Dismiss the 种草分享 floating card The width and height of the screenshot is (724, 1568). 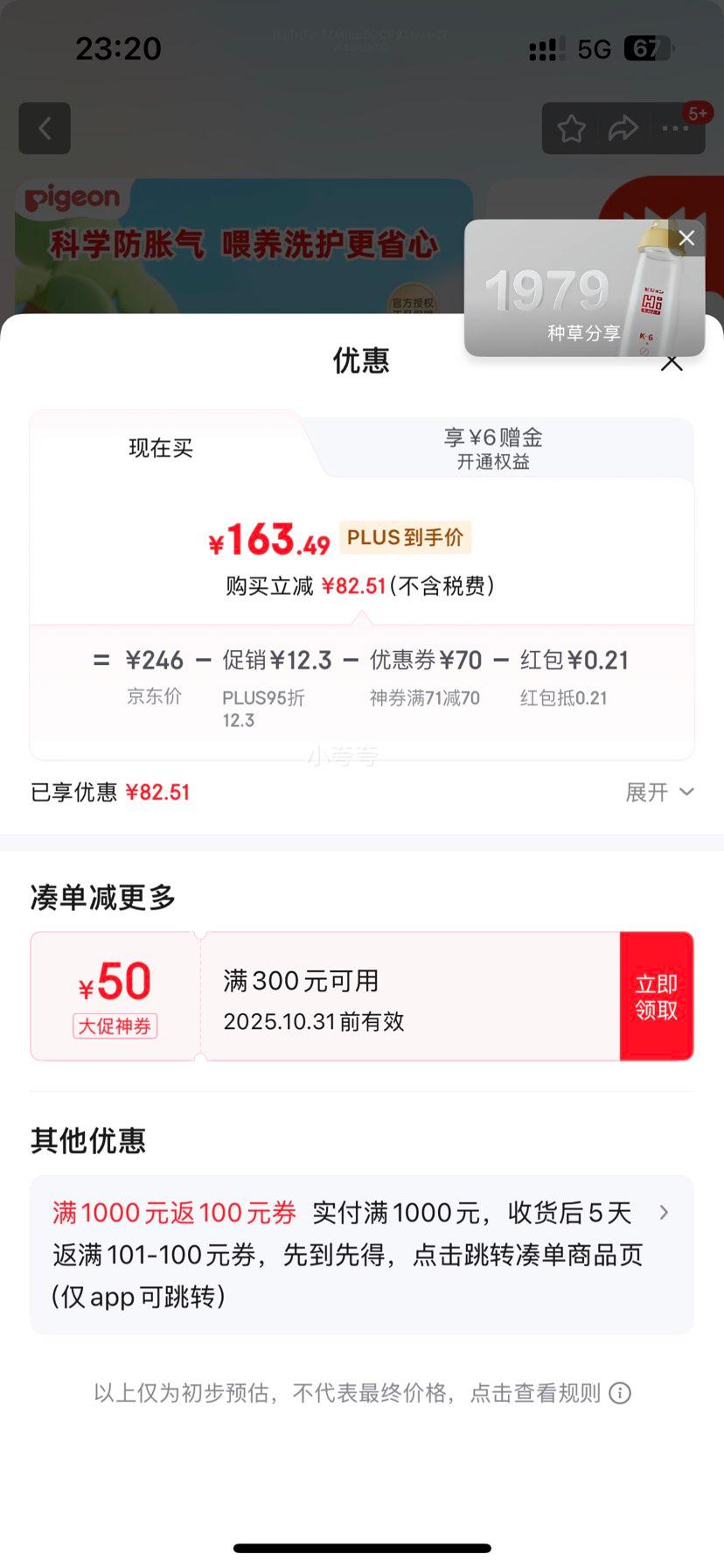point(686,238)
